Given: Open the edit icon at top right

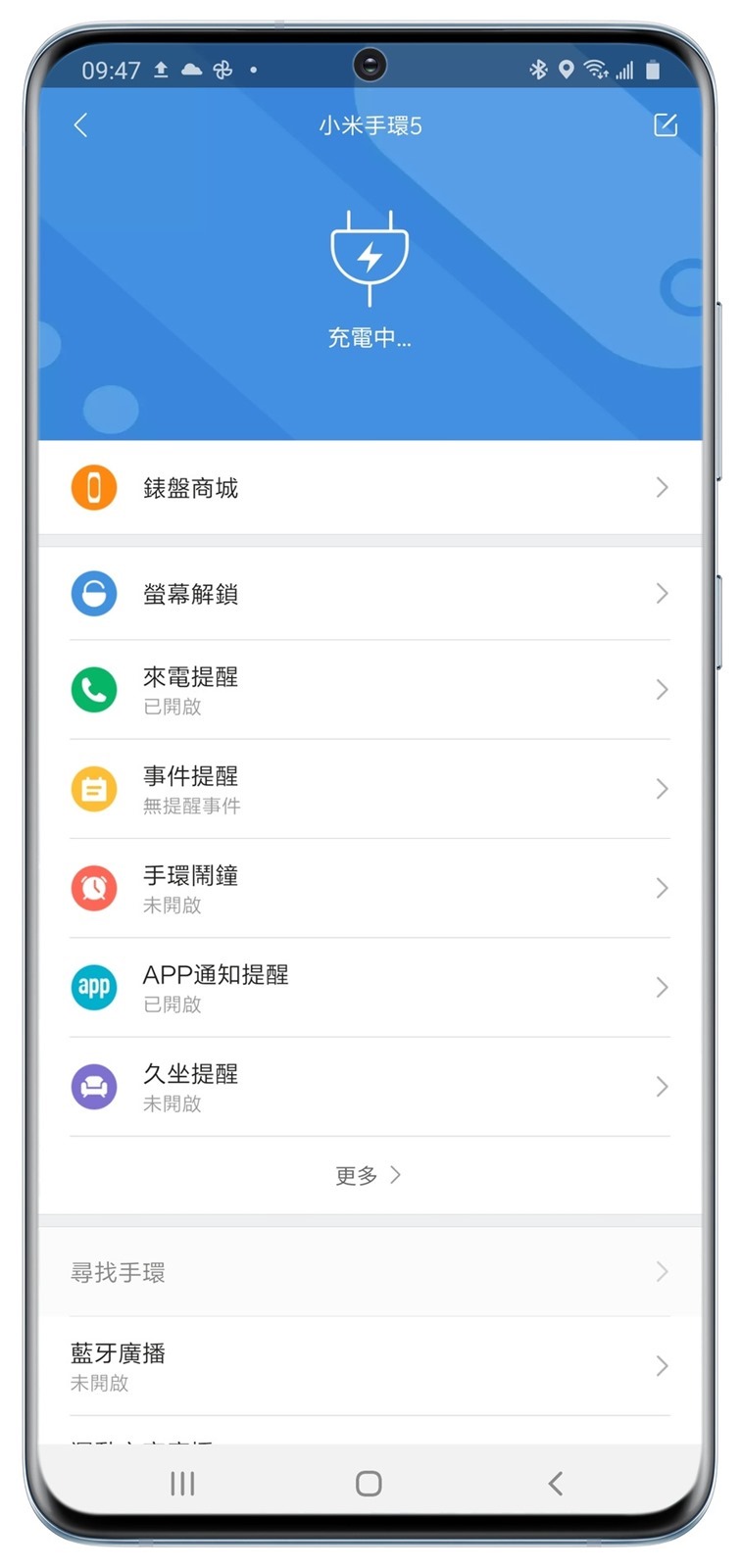Looking at the screenshot, I should pos(666,124).
